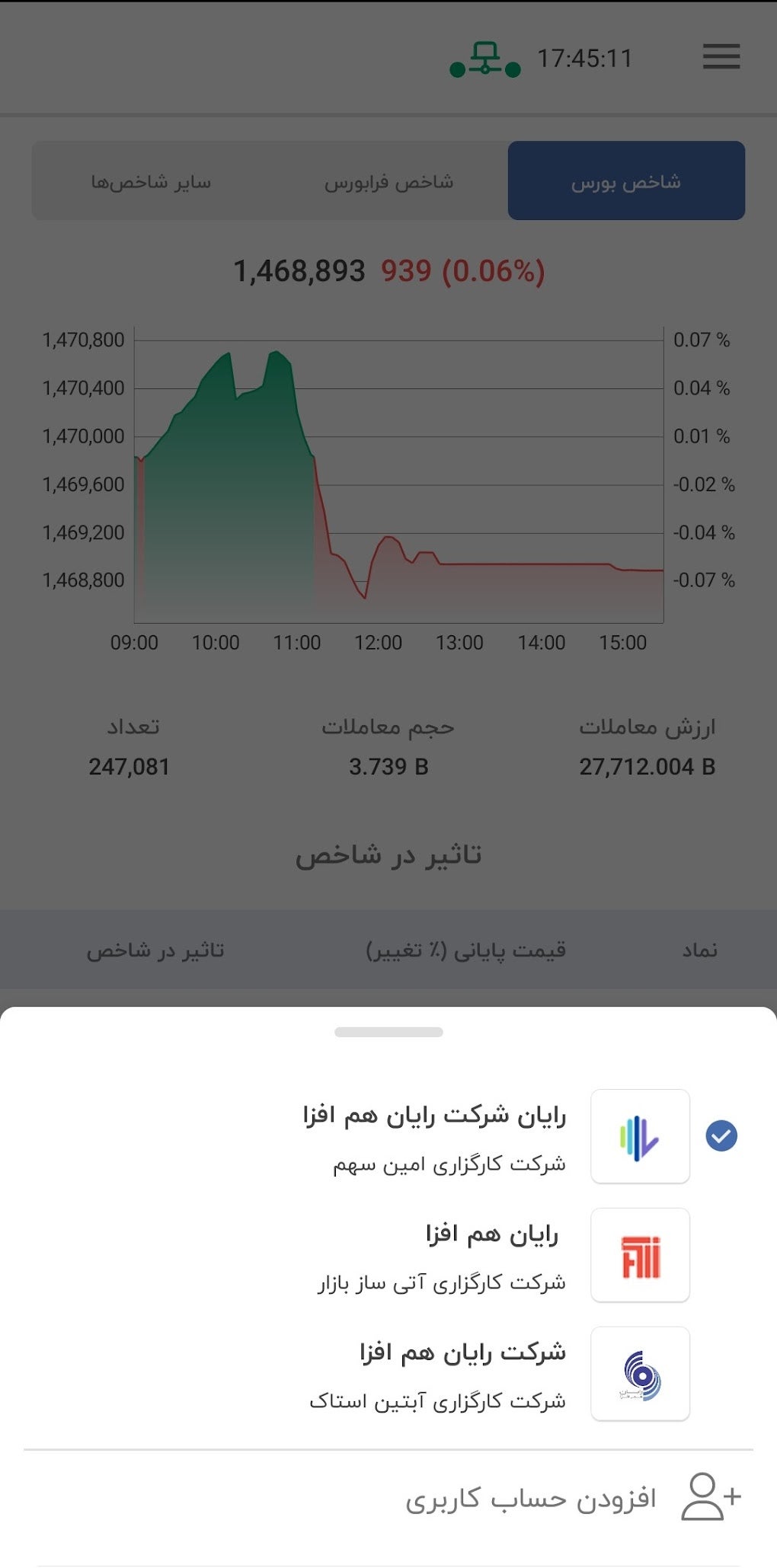Open the hamburger navigation menu
The height and width of the screenshot is (1568, 777).
tap(721, 58)
